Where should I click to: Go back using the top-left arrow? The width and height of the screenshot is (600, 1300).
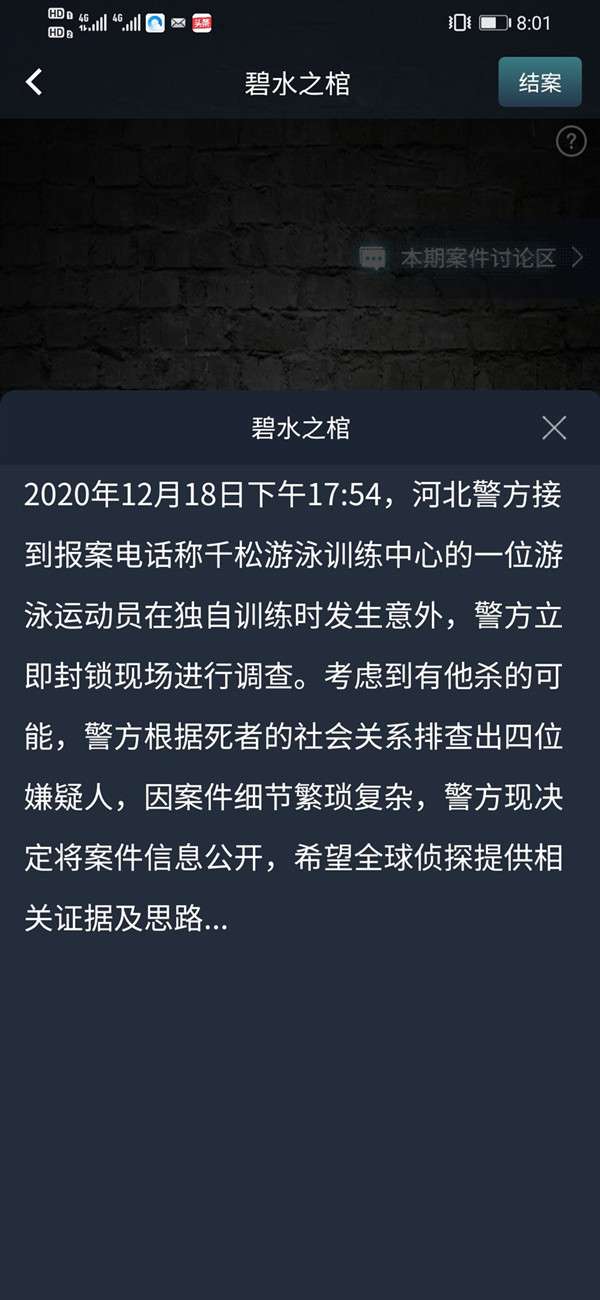34,82
